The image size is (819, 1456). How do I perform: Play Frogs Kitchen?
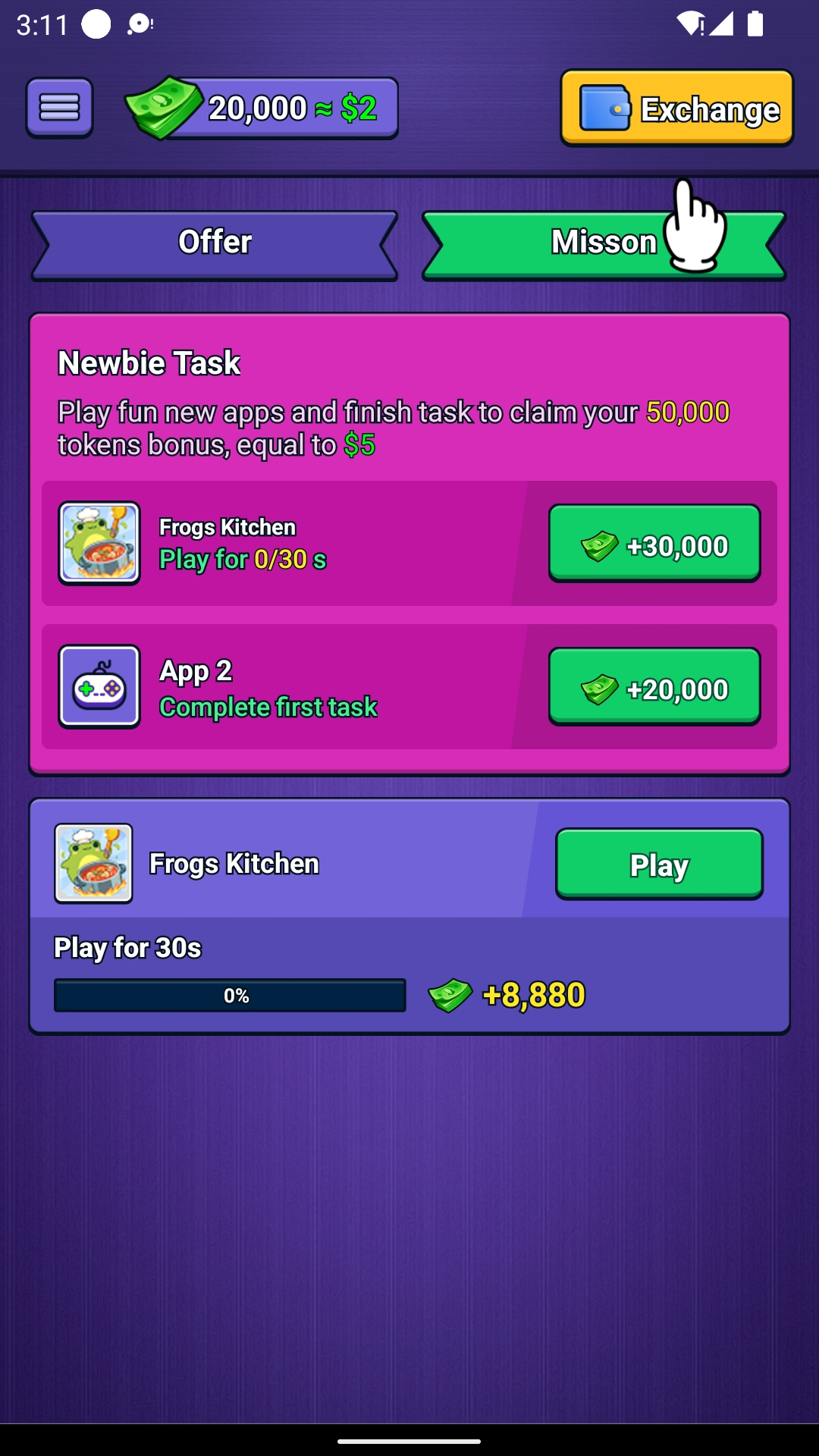(659, 864)
